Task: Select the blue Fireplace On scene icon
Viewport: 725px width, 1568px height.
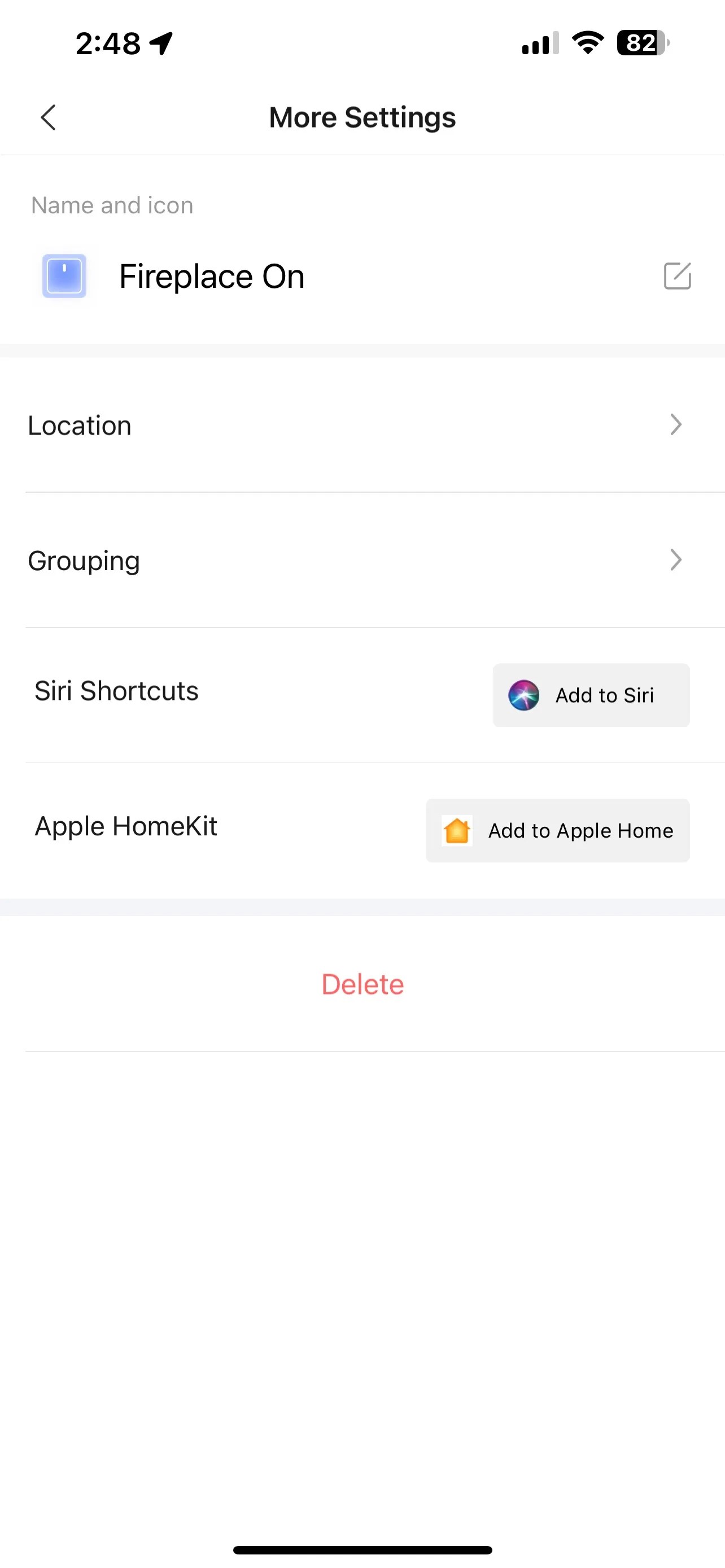Action: (x=63, y=276)
